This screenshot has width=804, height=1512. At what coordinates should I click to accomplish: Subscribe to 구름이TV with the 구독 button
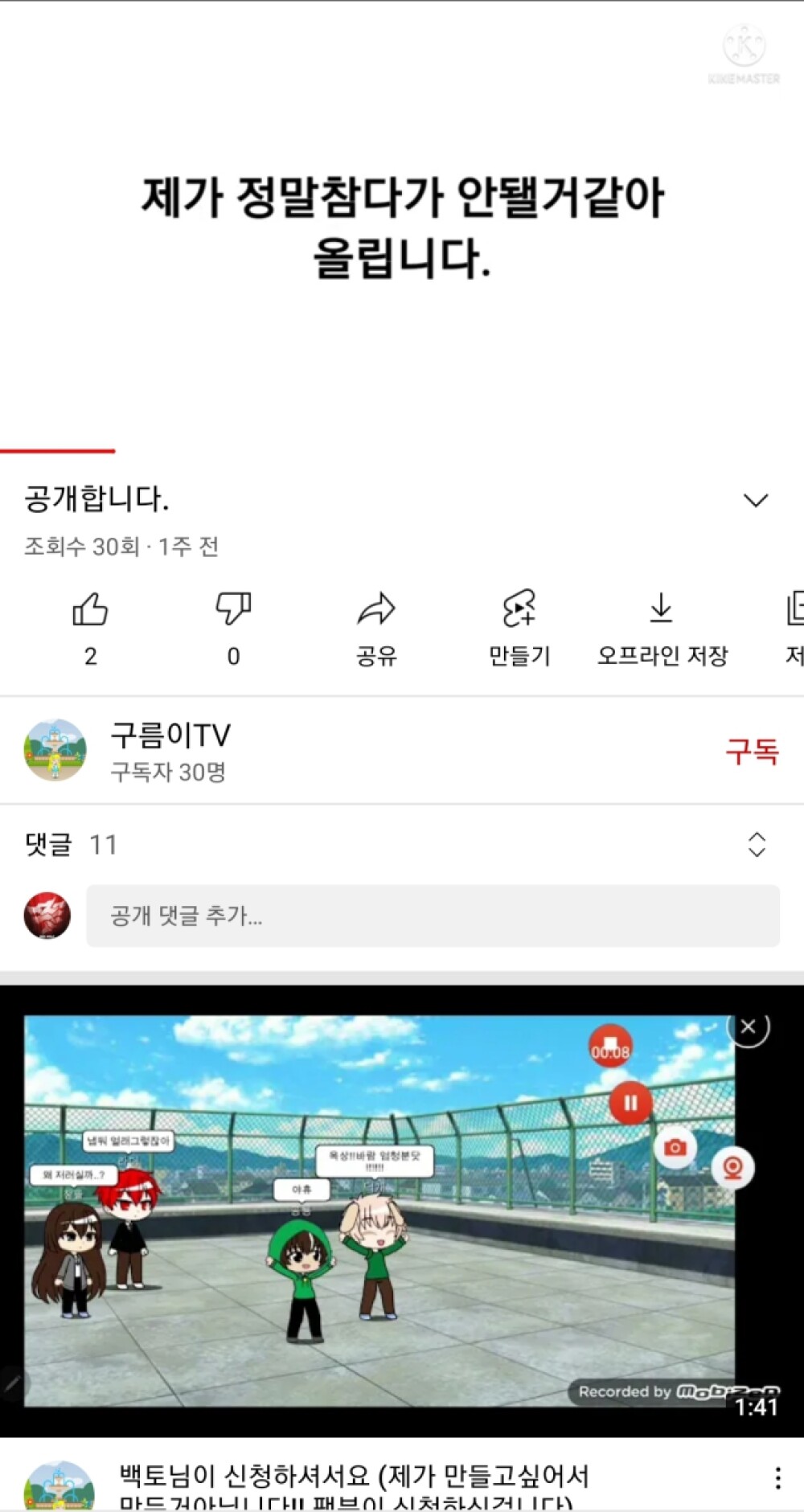click(753, 752)
